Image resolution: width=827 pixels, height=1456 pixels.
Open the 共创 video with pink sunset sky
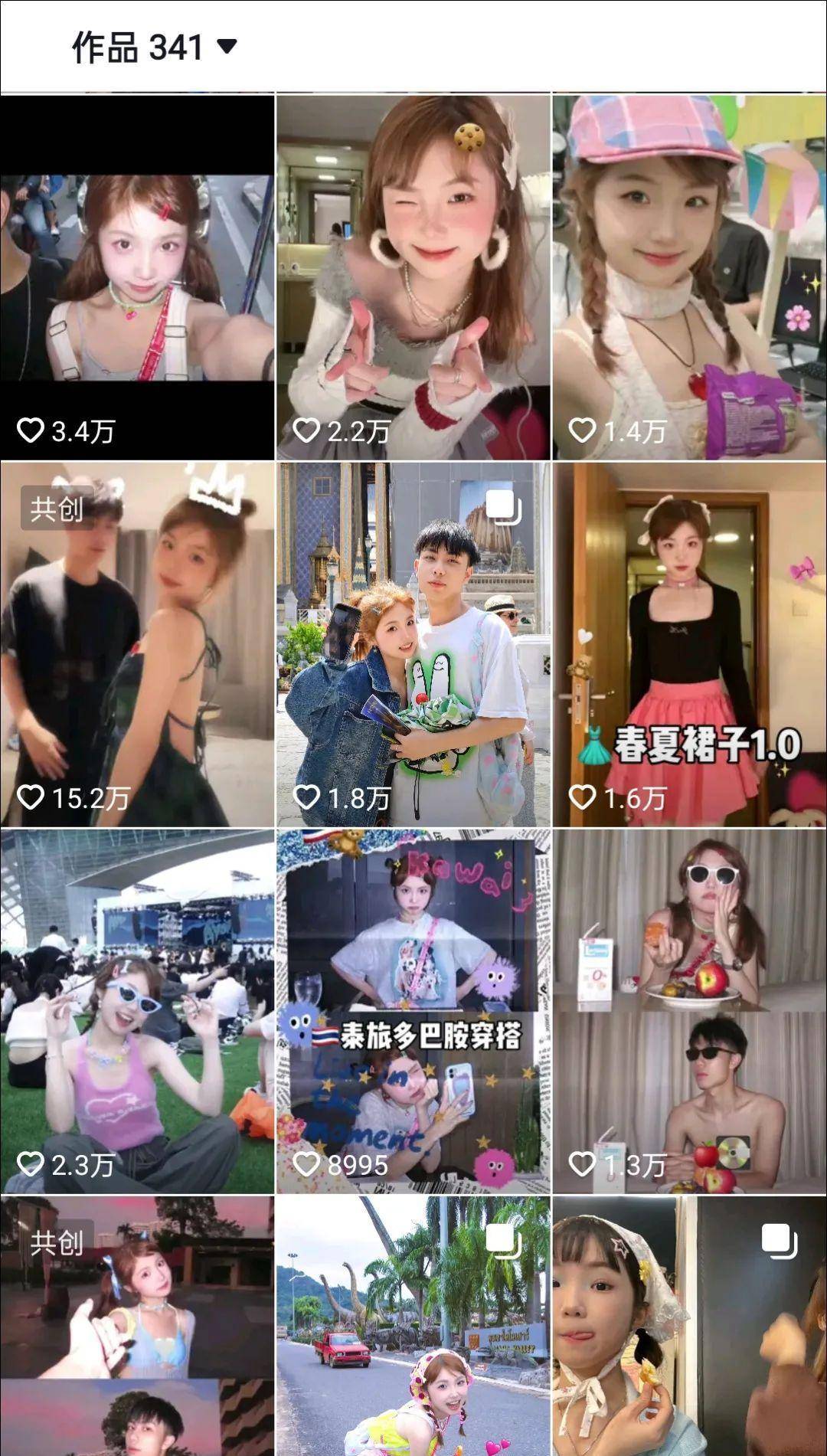tap(137, 1325)
